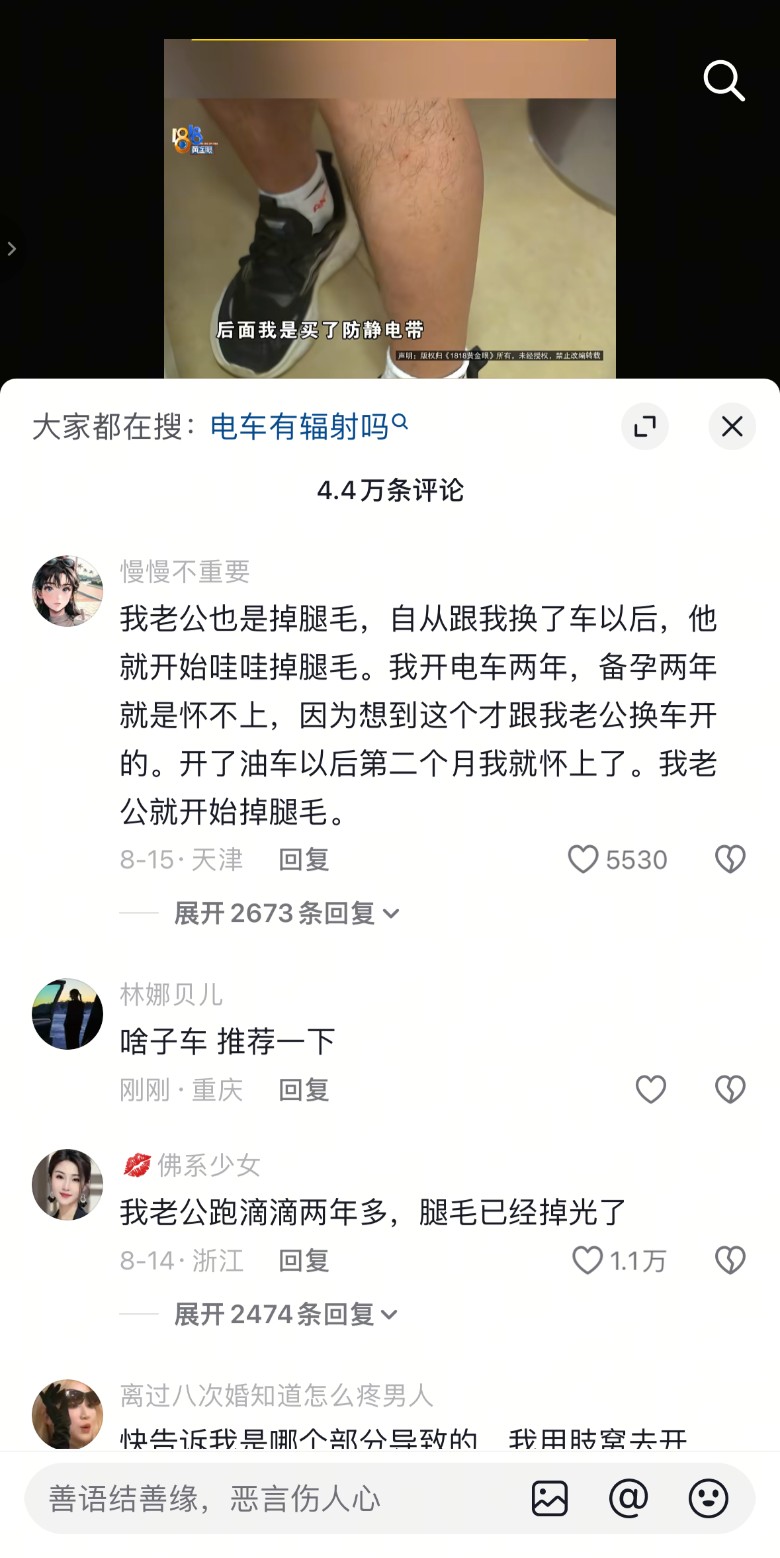780x1558 pixels.
Task: Reply to 慢慢不重要's comment
Action: click(x=304, y=860)
